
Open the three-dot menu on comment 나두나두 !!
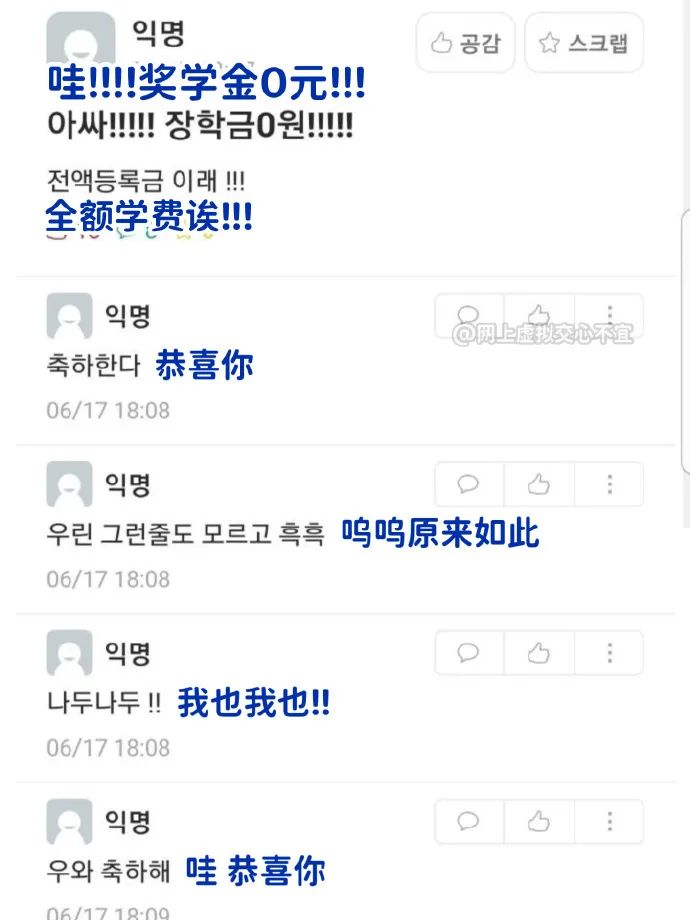(610, 653)
